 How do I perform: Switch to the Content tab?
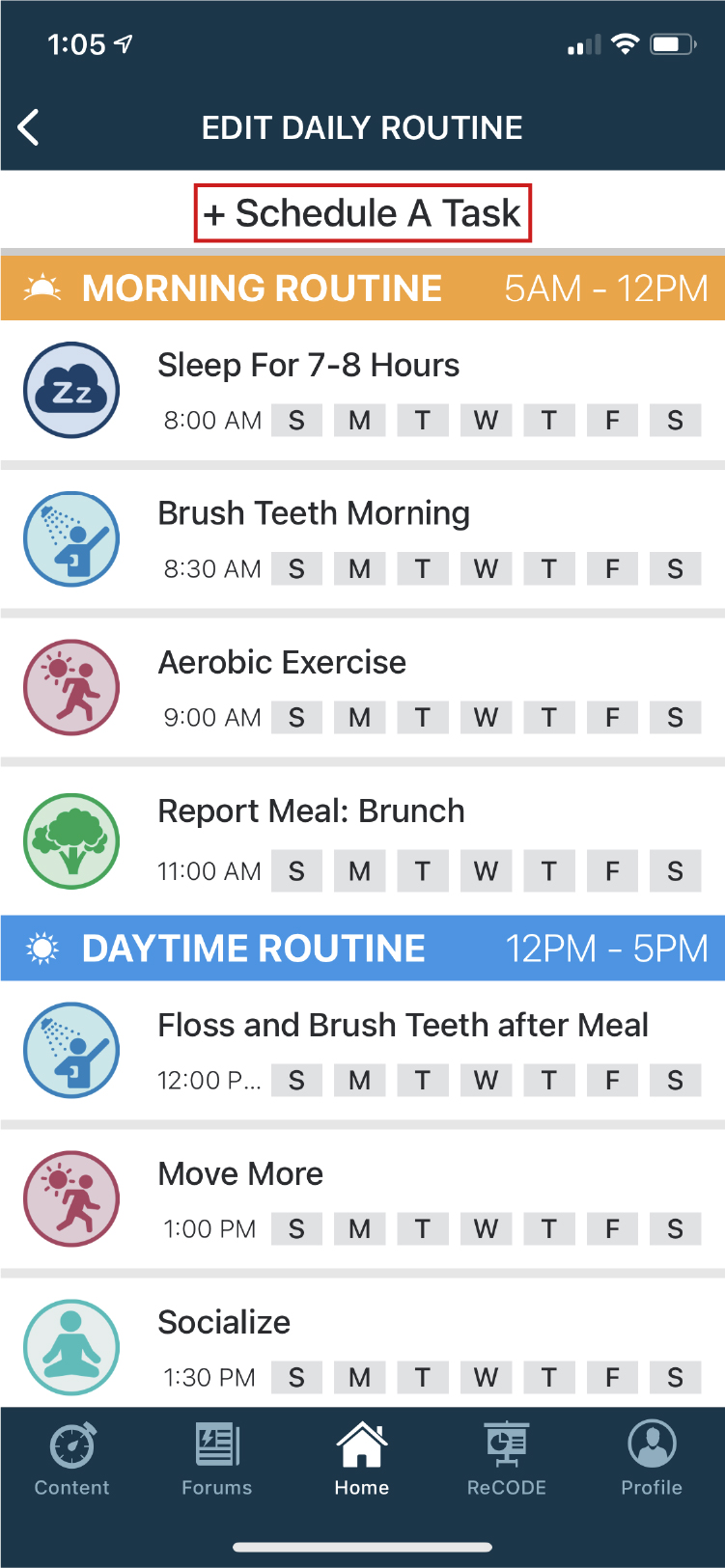(x=72, y=1459)
